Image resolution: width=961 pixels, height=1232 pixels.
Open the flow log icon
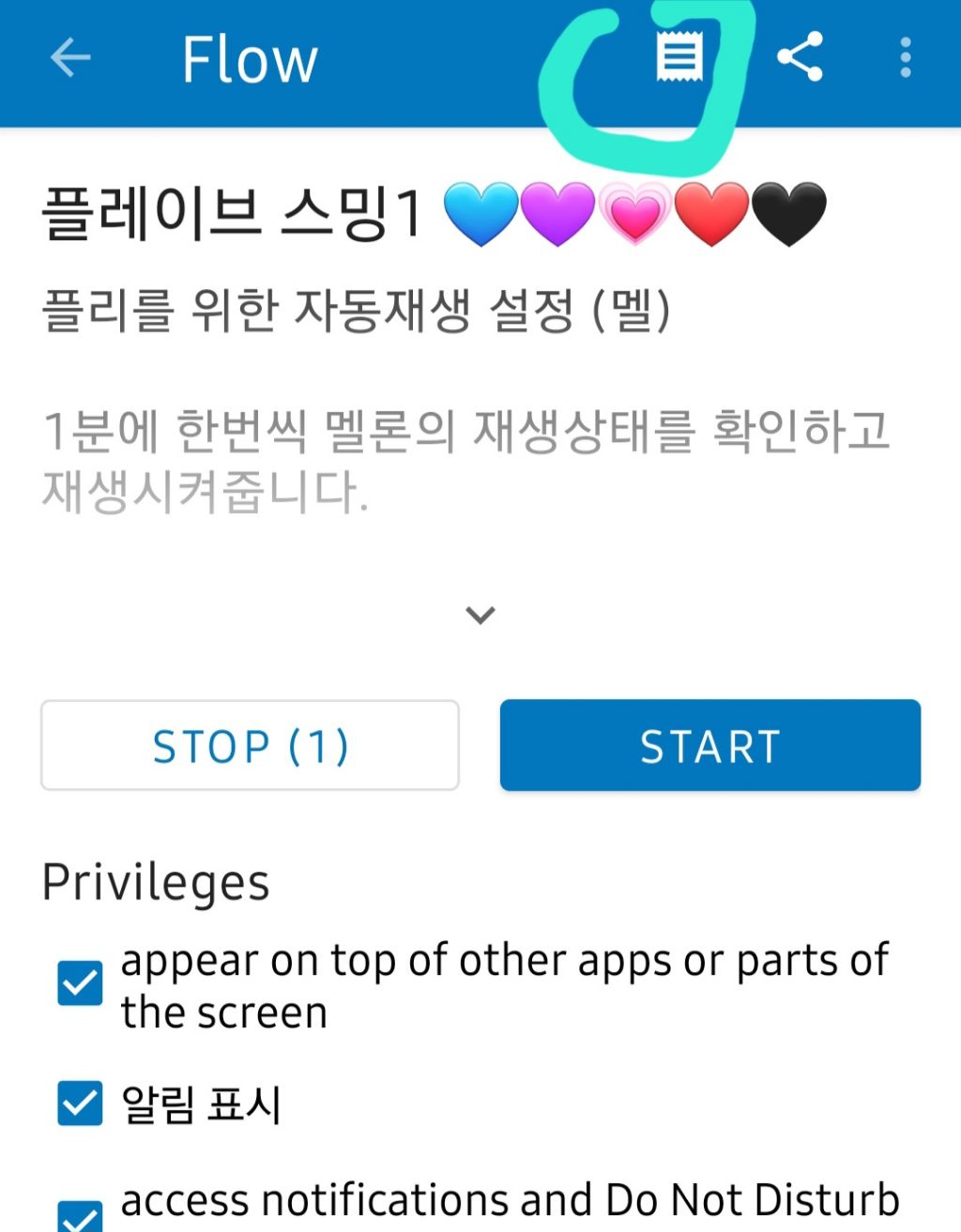[x=679, y=56]
